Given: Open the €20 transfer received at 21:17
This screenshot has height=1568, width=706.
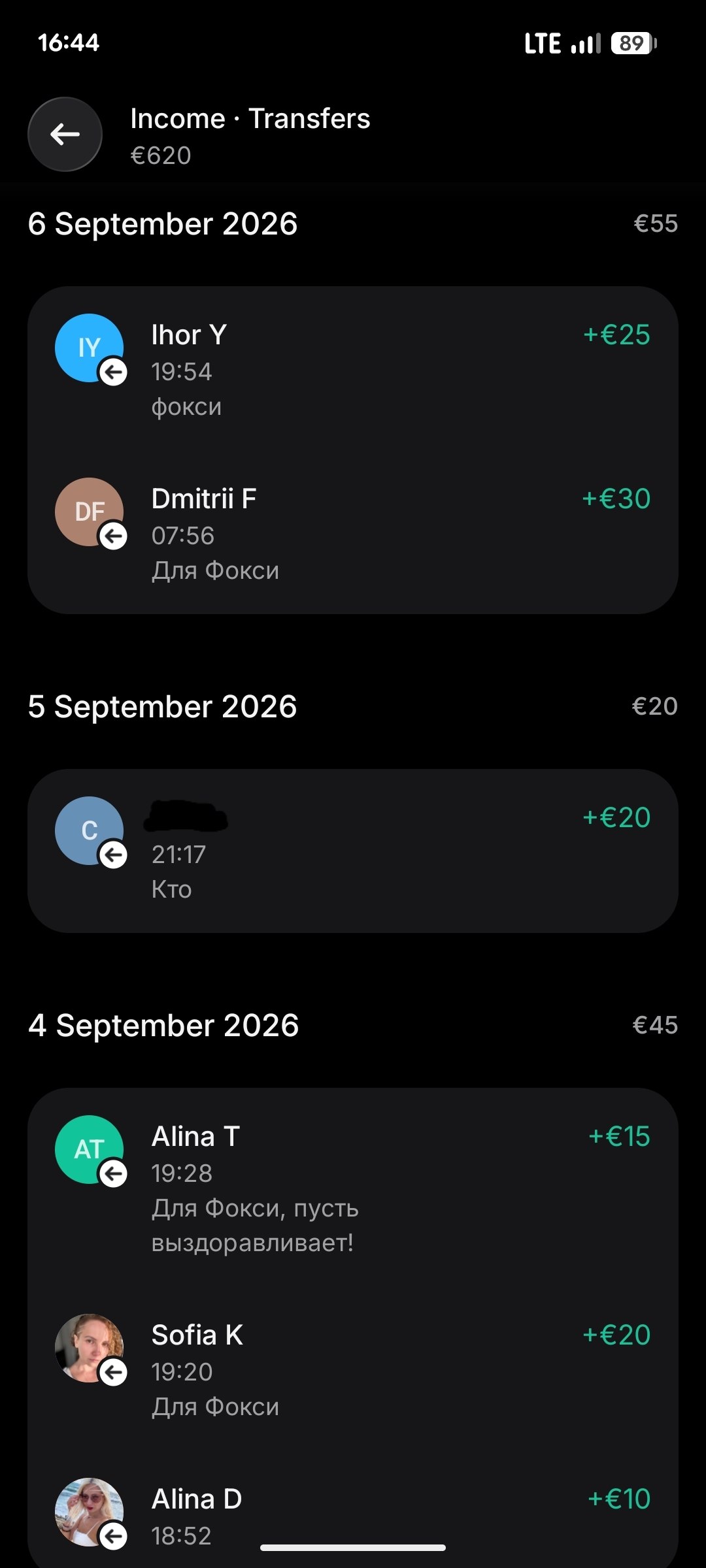Looking at the screenshot, I should pyautogui.click(x=353, y=851).
